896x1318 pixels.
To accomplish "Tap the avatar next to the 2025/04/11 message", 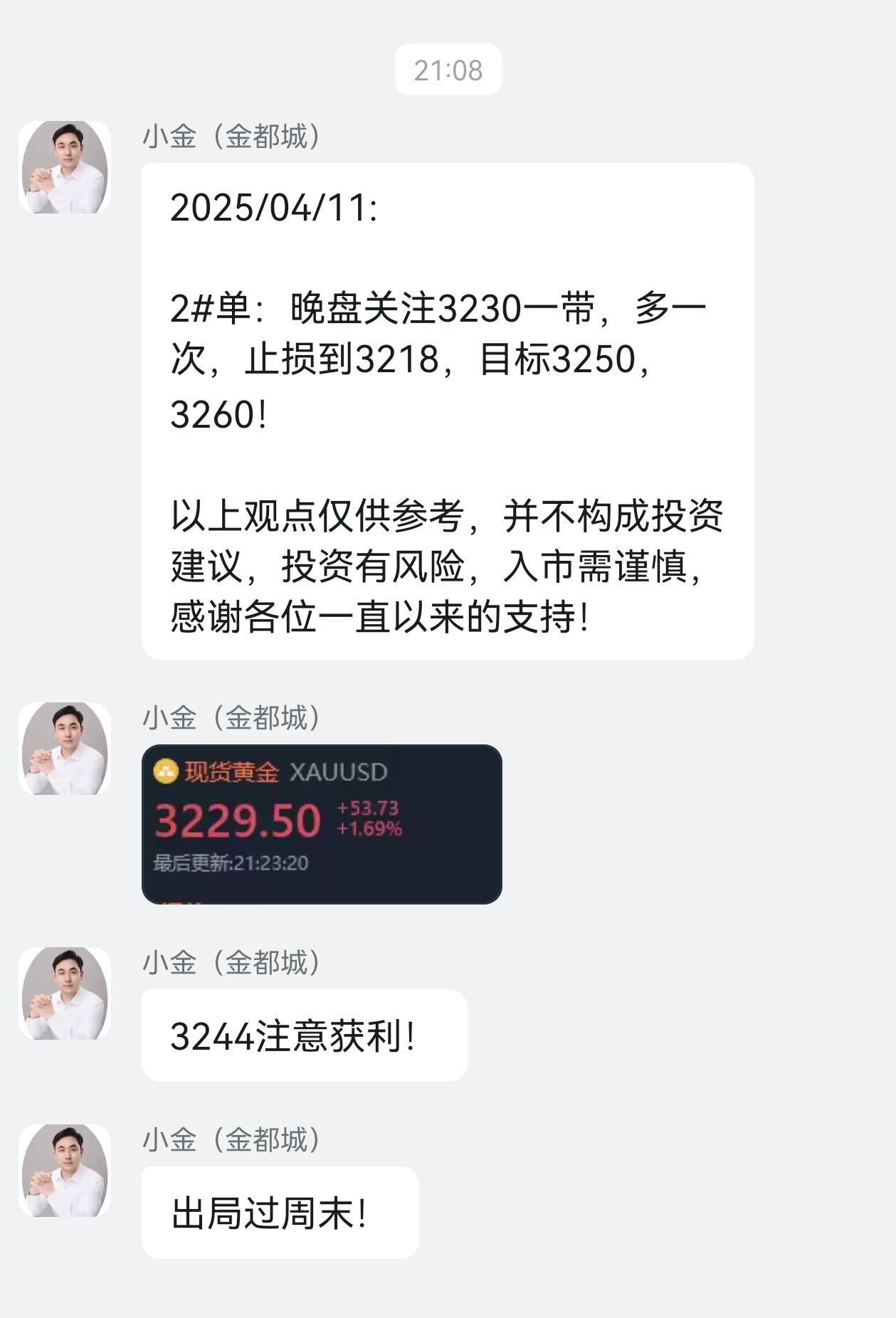I will point(65,167).
